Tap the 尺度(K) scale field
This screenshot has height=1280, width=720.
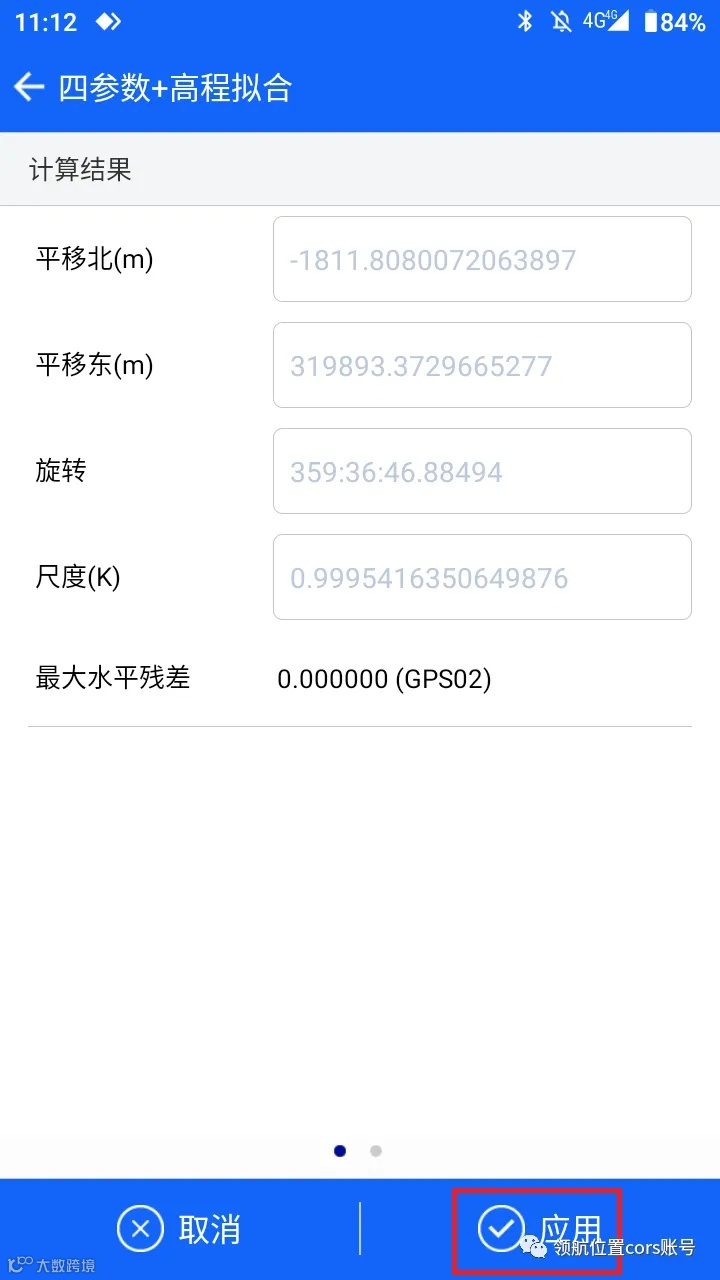[482, 577]
